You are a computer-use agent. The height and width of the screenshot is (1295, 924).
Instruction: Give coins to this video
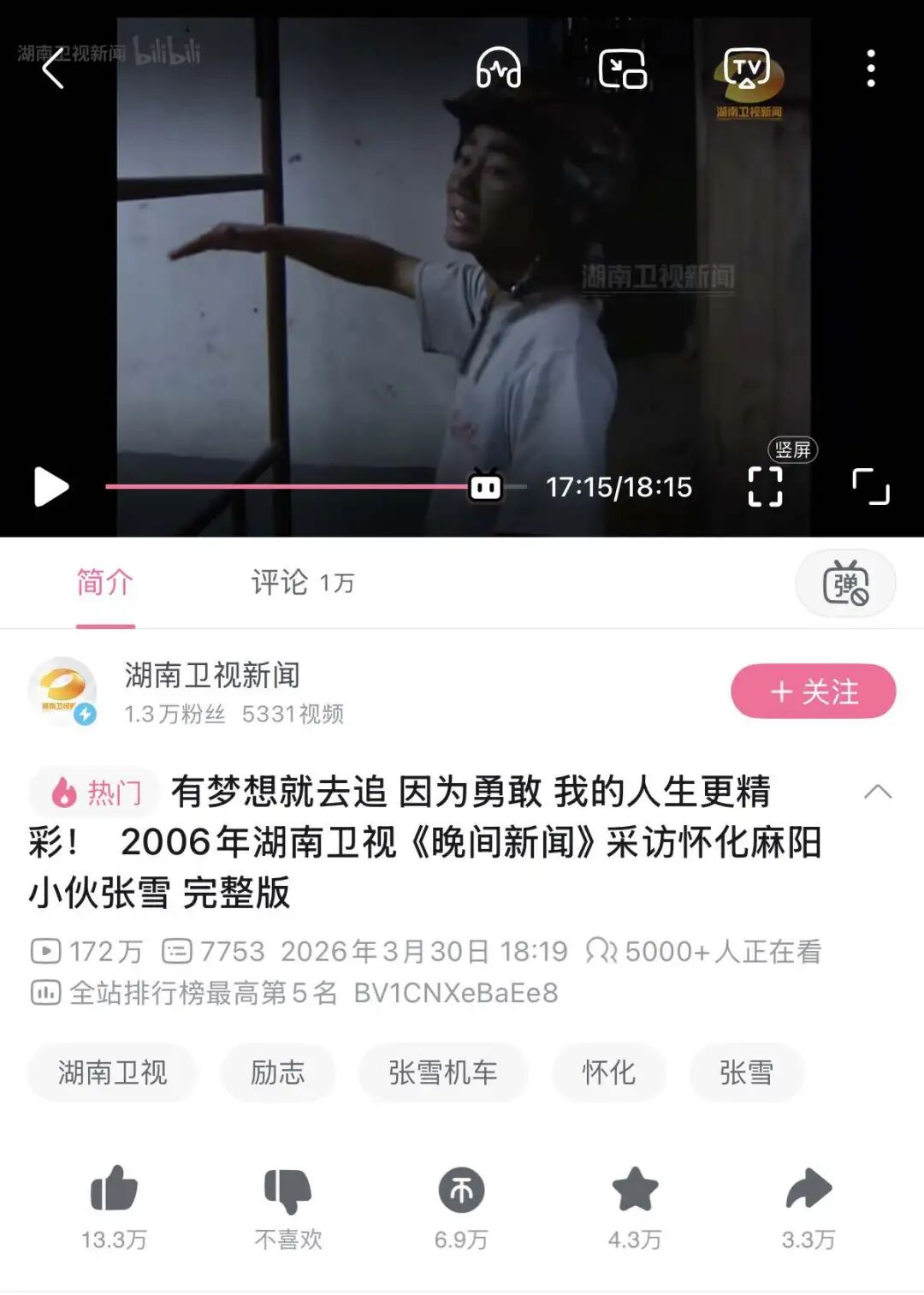(x=461, y=1190)
